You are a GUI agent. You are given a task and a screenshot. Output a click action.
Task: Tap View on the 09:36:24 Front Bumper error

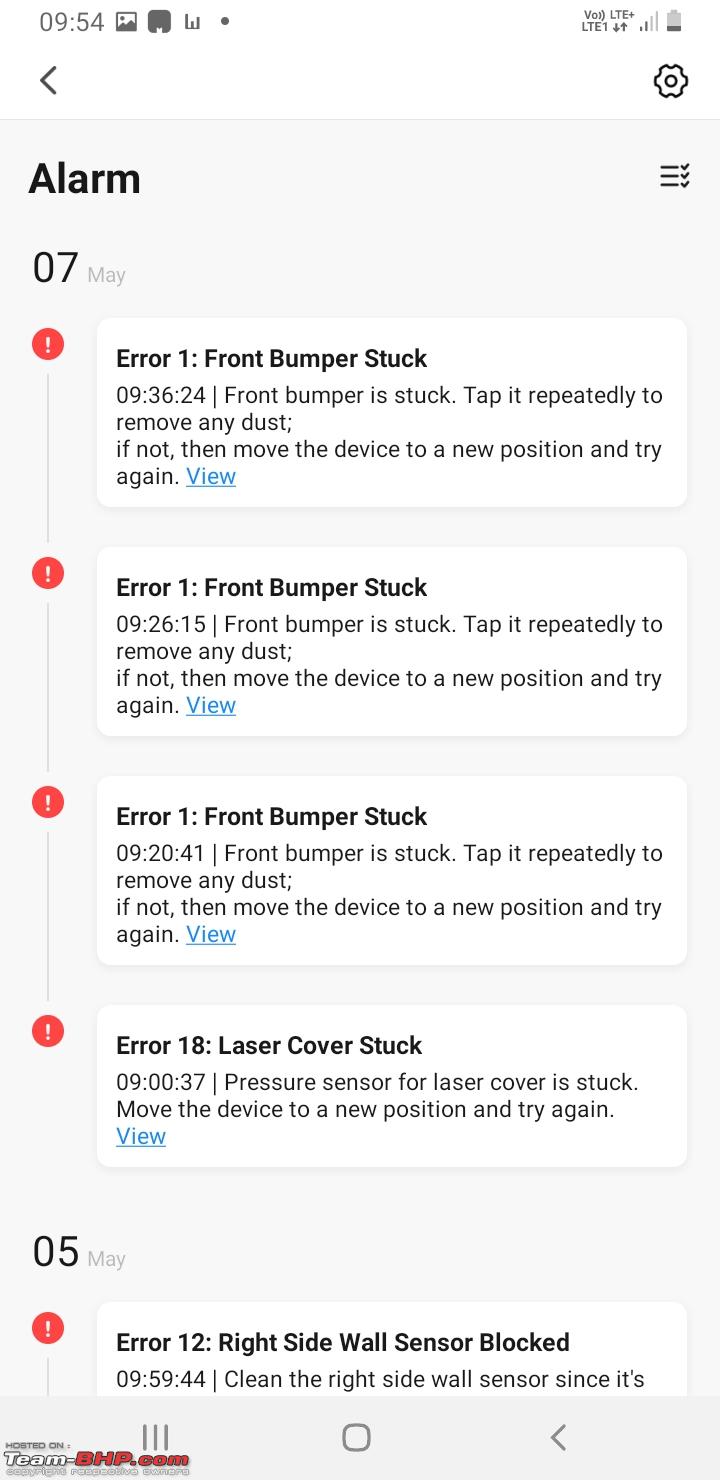click(211, 477)
